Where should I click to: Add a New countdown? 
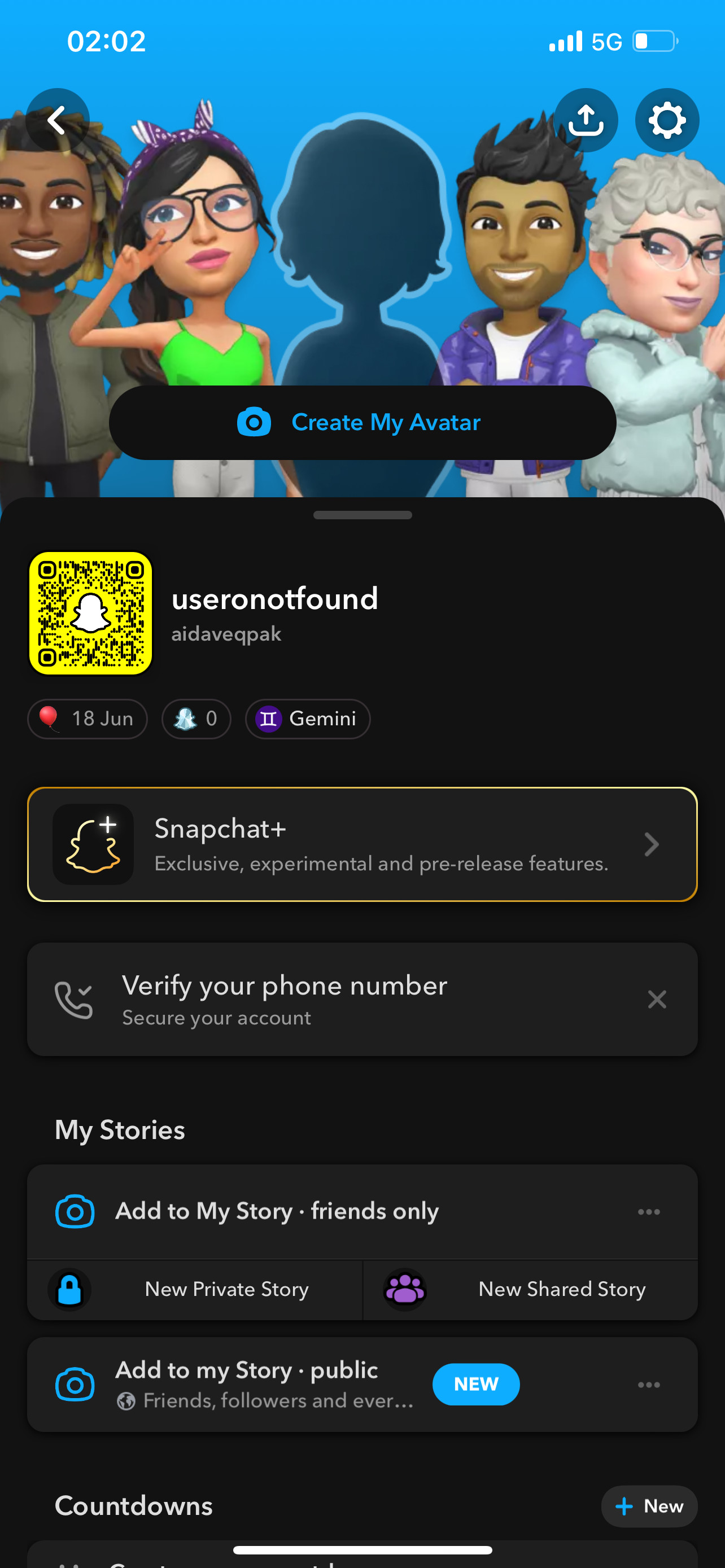tap(649, 1506)
